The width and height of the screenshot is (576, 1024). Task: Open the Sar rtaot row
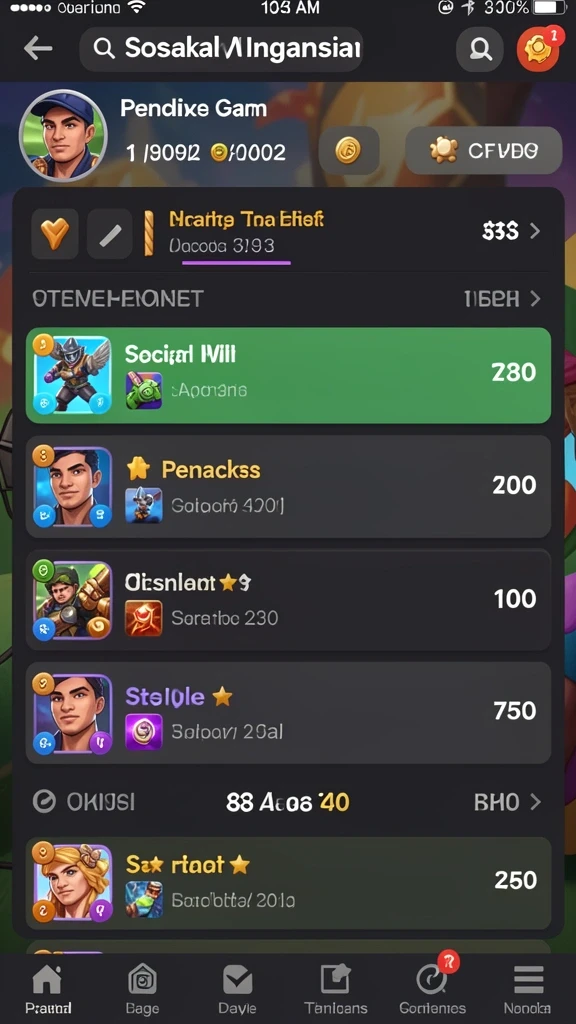click(288, 882)
